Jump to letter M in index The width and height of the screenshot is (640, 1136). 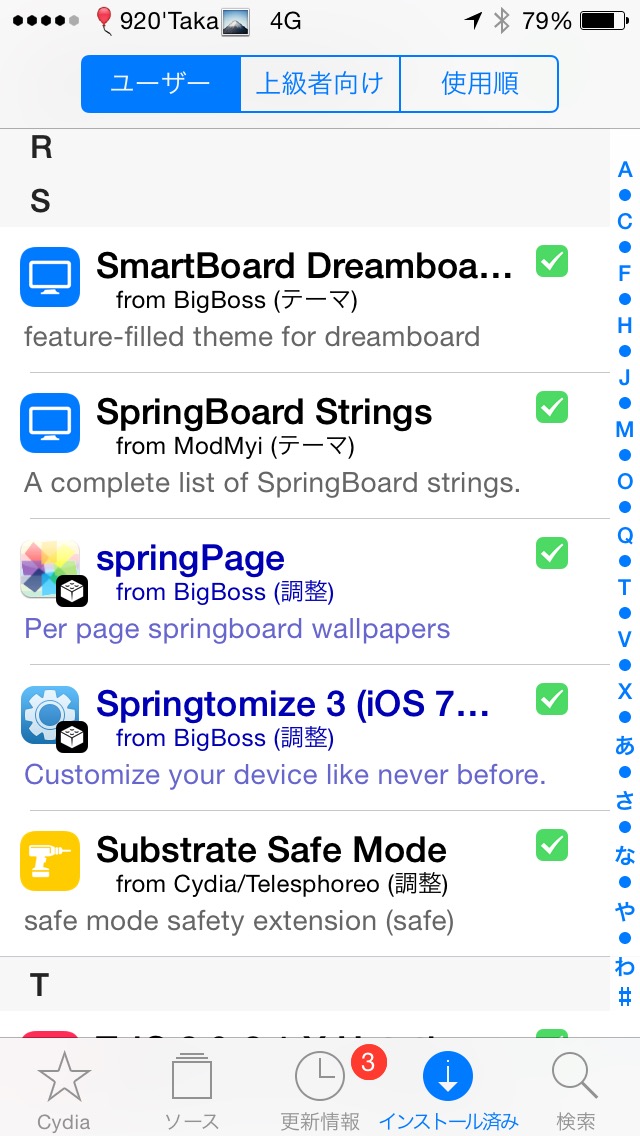coord(625,430)
